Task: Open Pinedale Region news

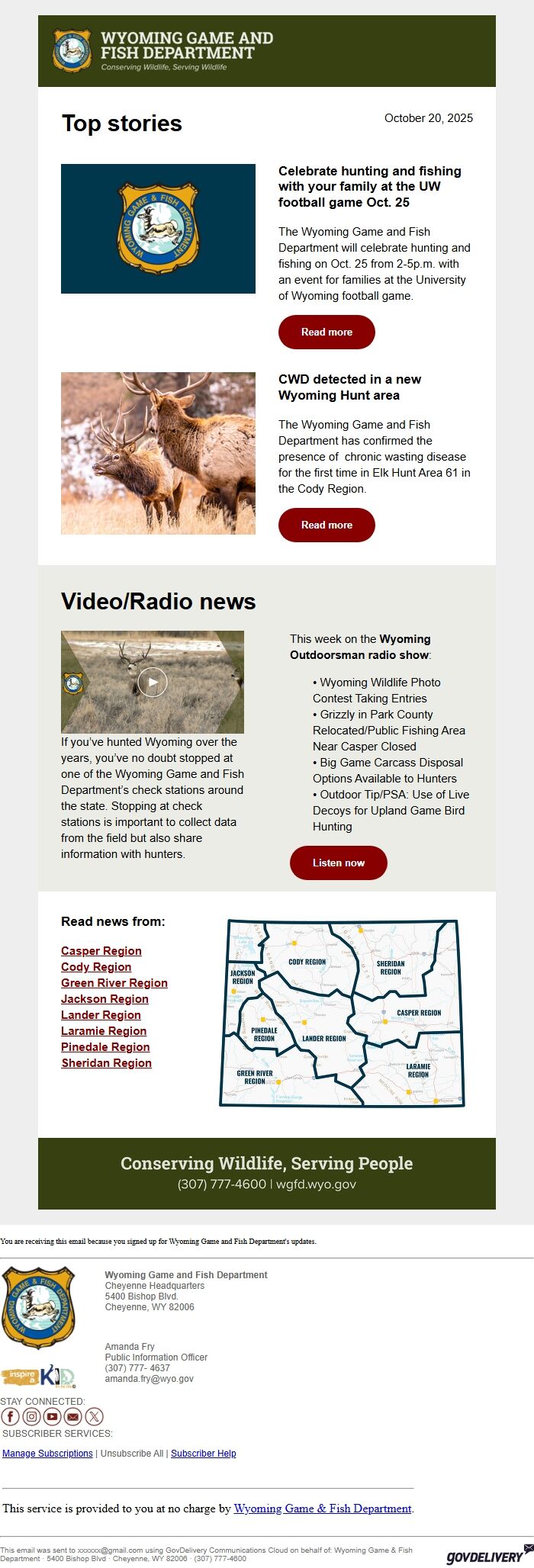Action: click(105, 1047)
